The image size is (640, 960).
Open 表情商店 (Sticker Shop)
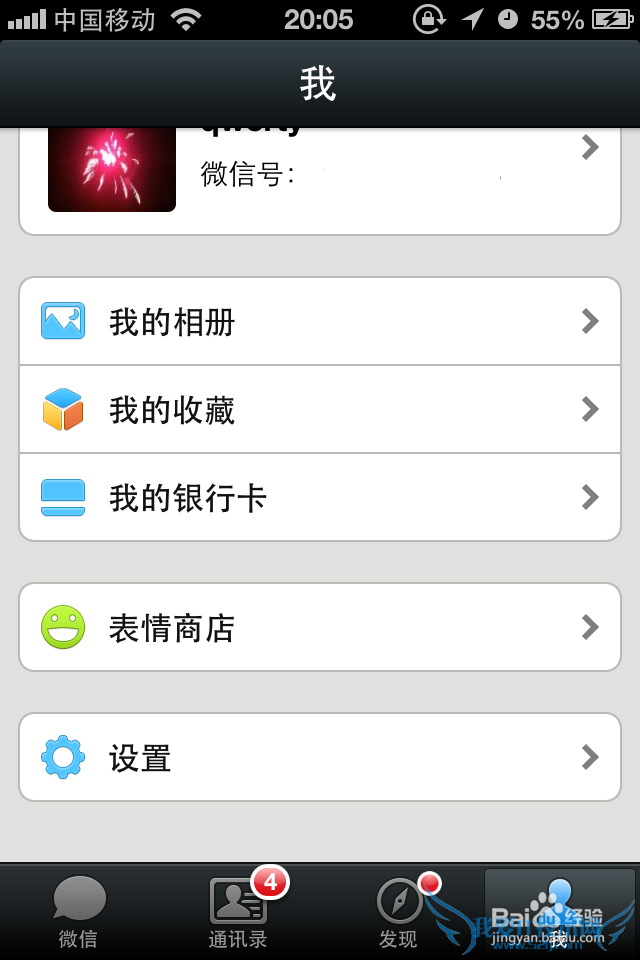click(x=320, y=627)
